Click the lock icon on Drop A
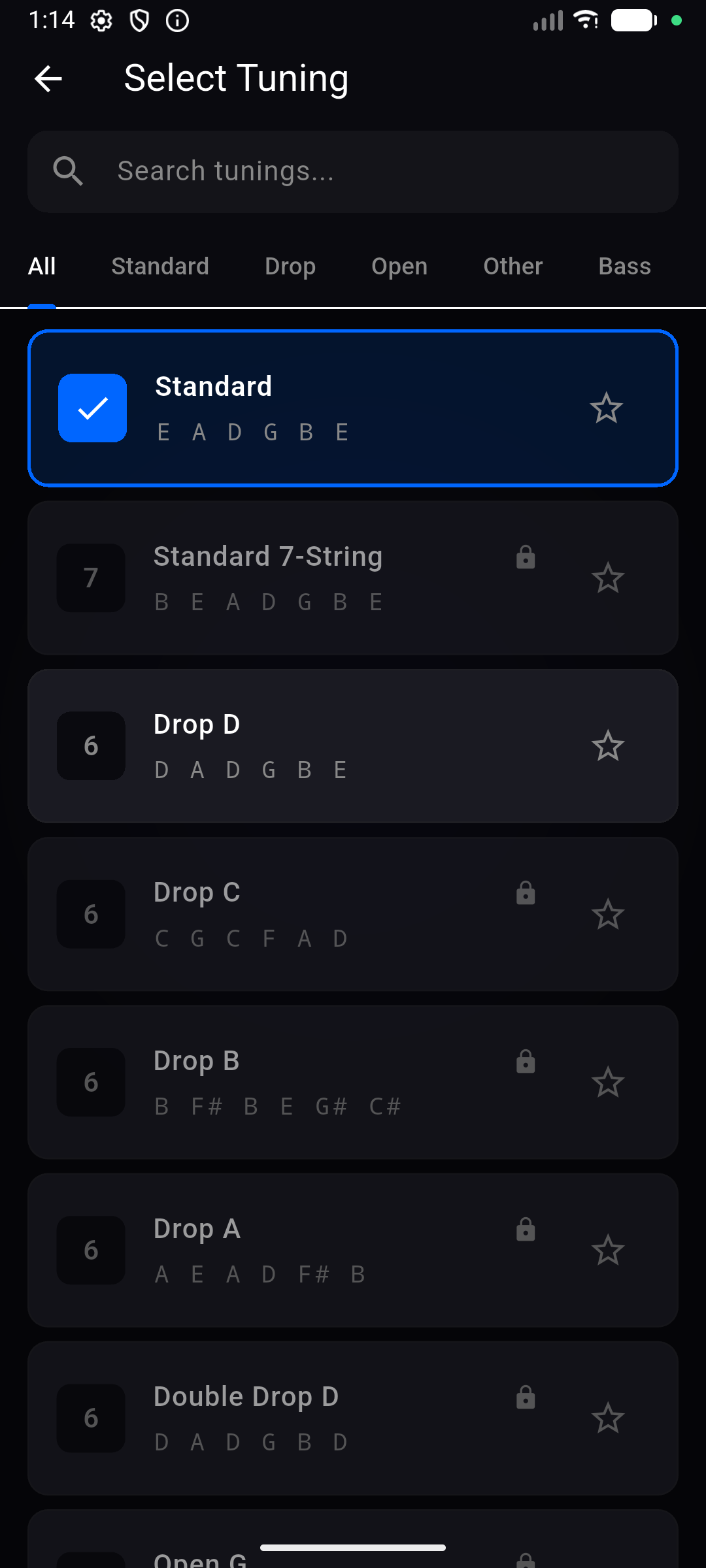706x1568 pixels. (x=524, y=1230)
